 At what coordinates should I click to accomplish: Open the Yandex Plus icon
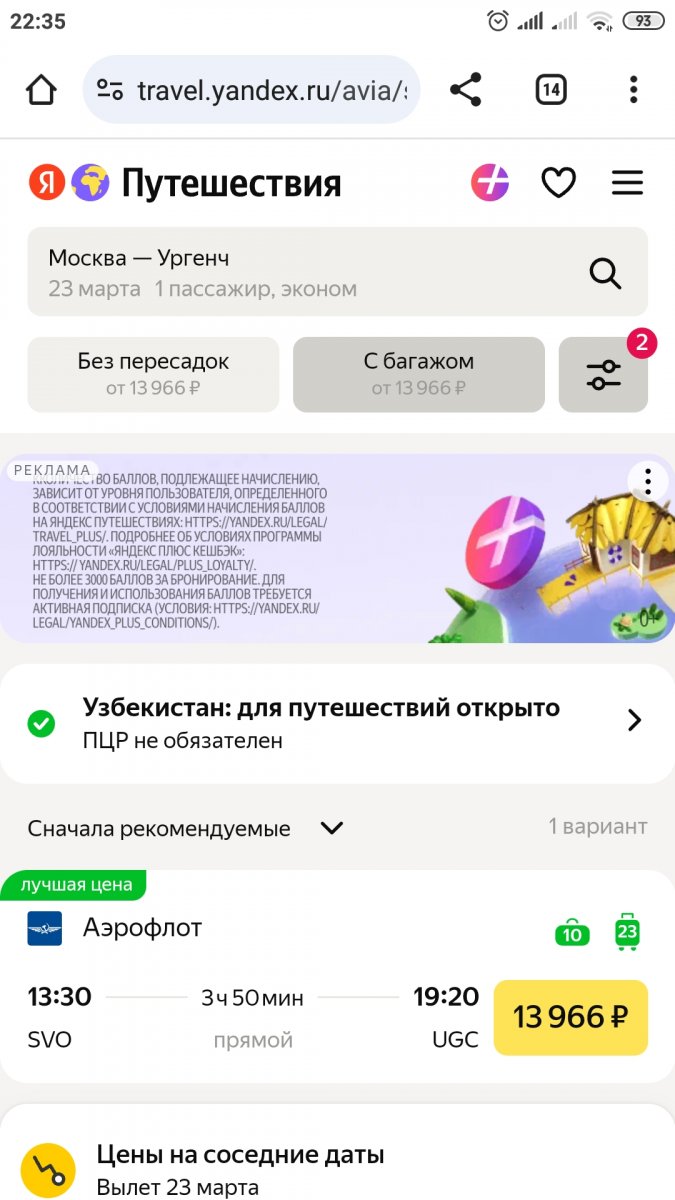point(490,183)
